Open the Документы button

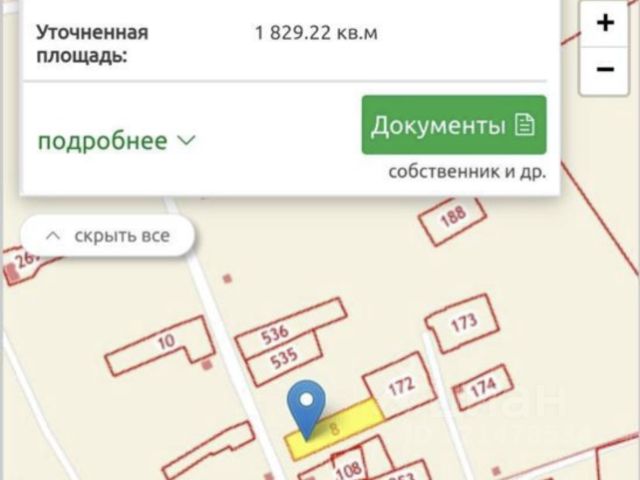coord(454,125)
